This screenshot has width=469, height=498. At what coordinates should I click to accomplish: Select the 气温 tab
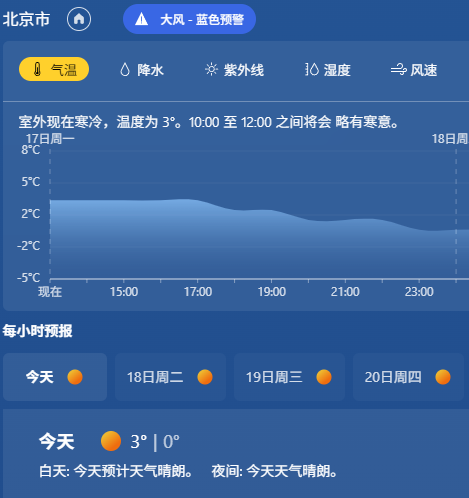click(54, 69)
